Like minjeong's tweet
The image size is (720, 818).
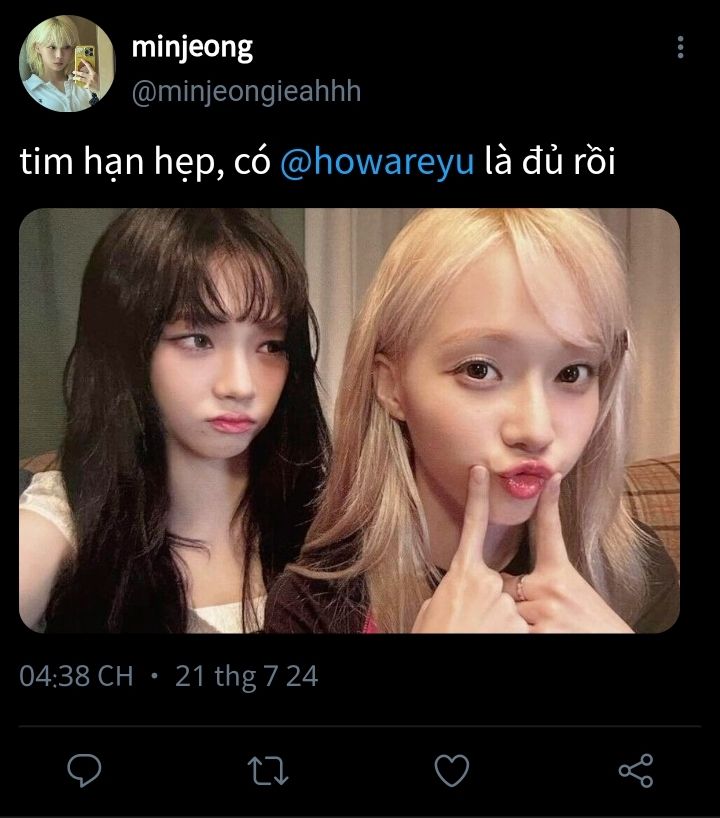[452, 770]
